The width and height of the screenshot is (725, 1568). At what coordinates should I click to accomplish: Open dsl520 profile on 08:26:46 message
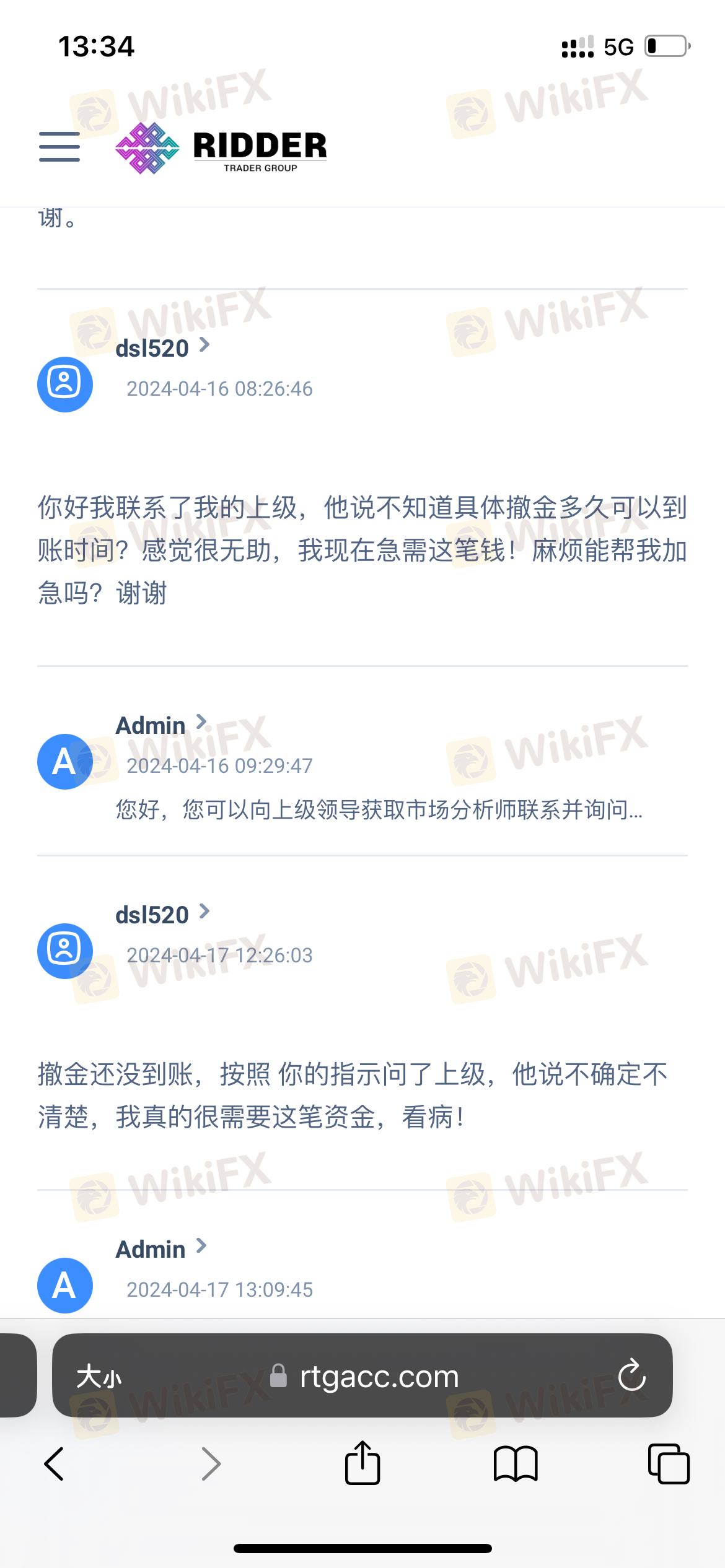coord(162,347)
